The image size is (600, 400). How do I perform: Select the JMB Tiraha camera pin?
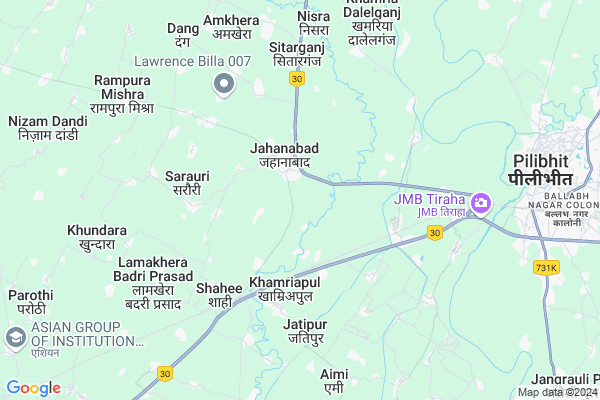tap(481, 204)
